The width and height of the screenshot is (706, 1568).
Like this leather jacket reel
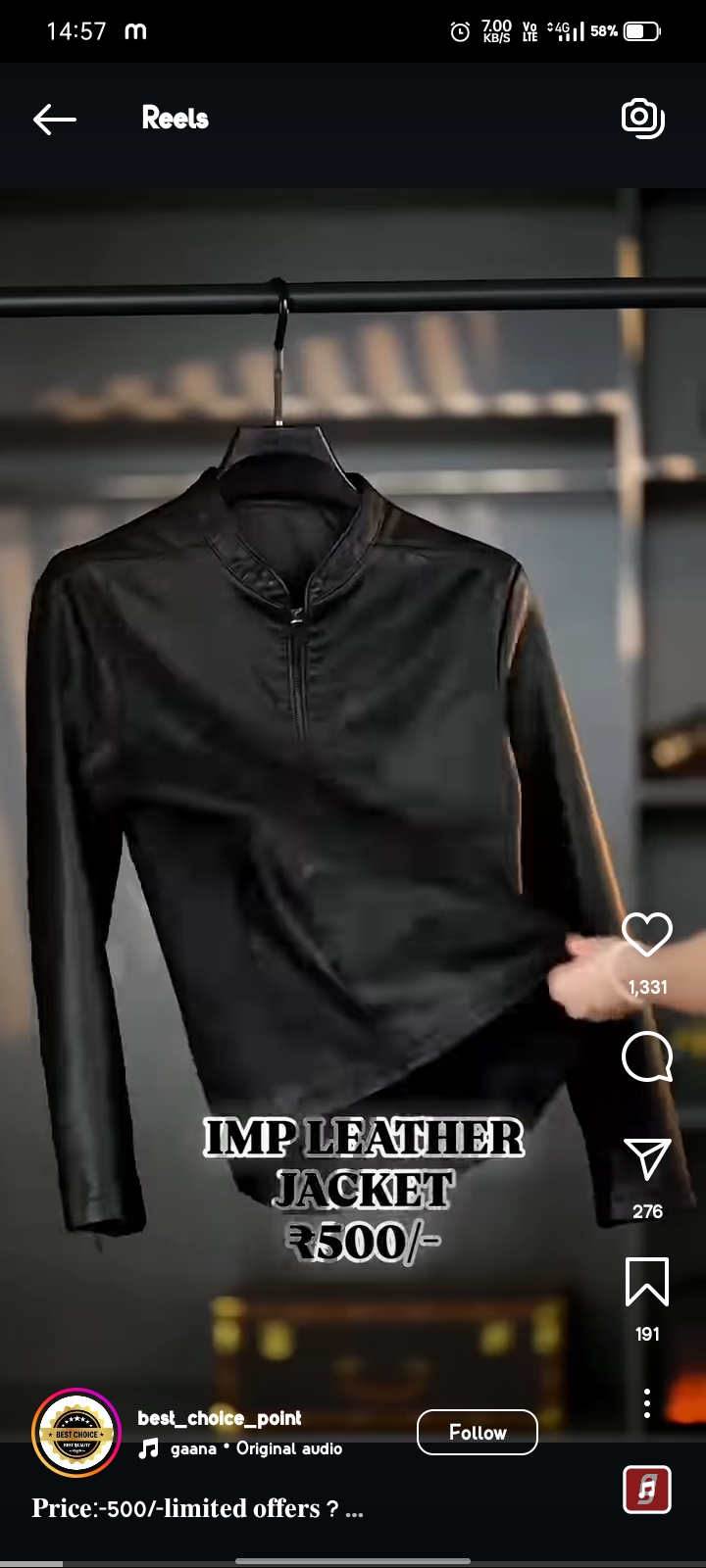pos(647,935)
